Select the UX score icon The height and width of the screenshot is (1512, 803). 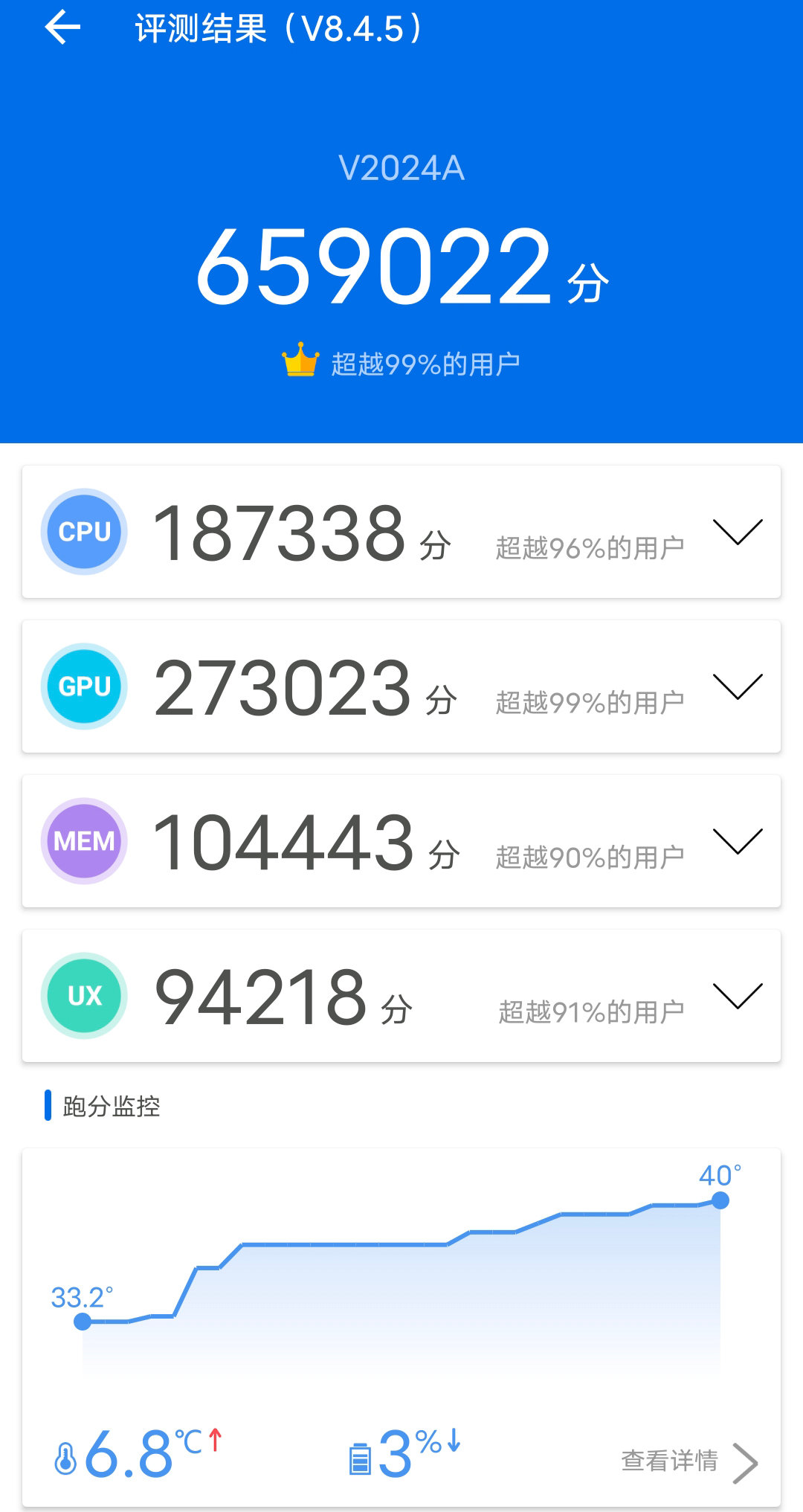point(83,996)
